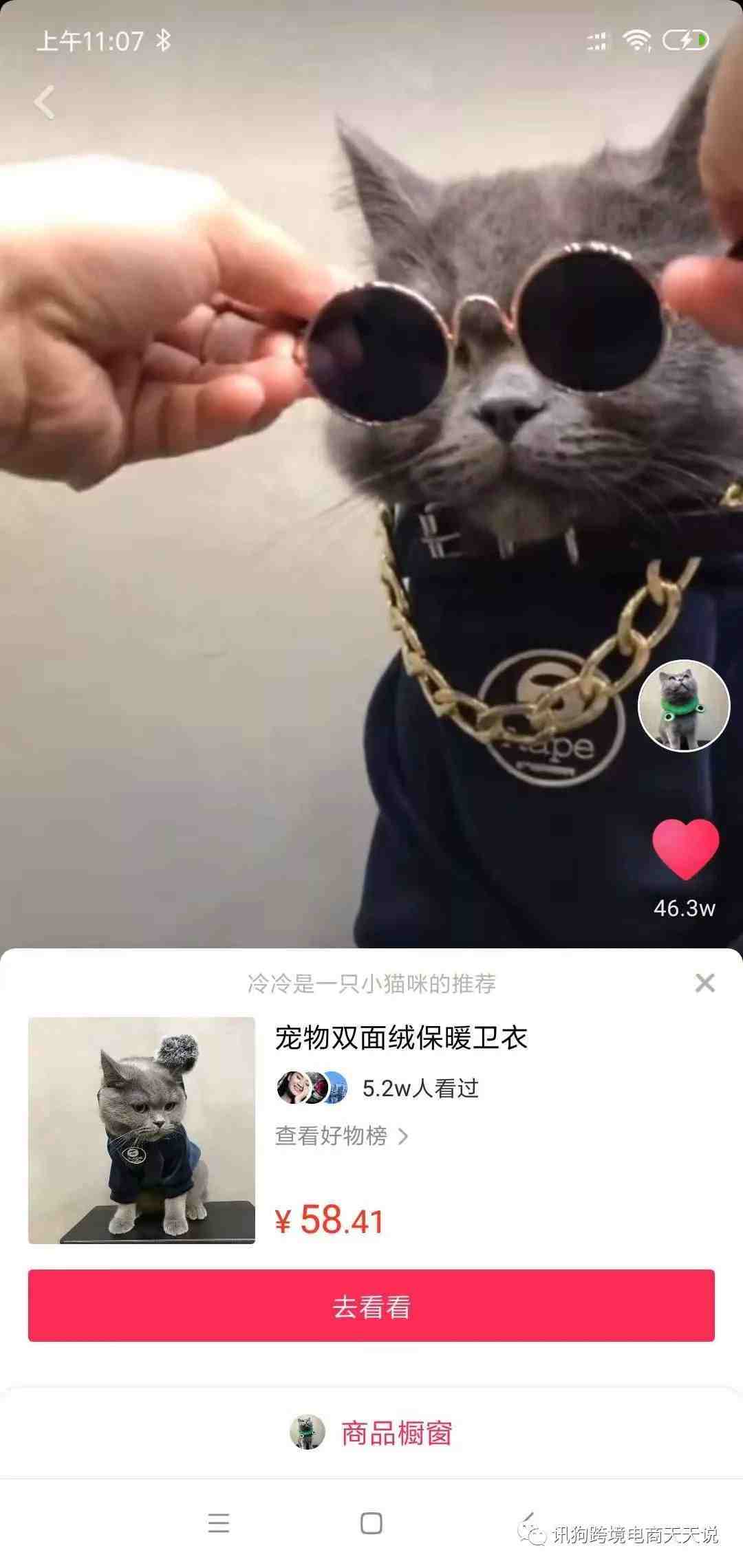Open the creator's cat avatar profile
743x1568 pixels.
click(x=683, y=705)
